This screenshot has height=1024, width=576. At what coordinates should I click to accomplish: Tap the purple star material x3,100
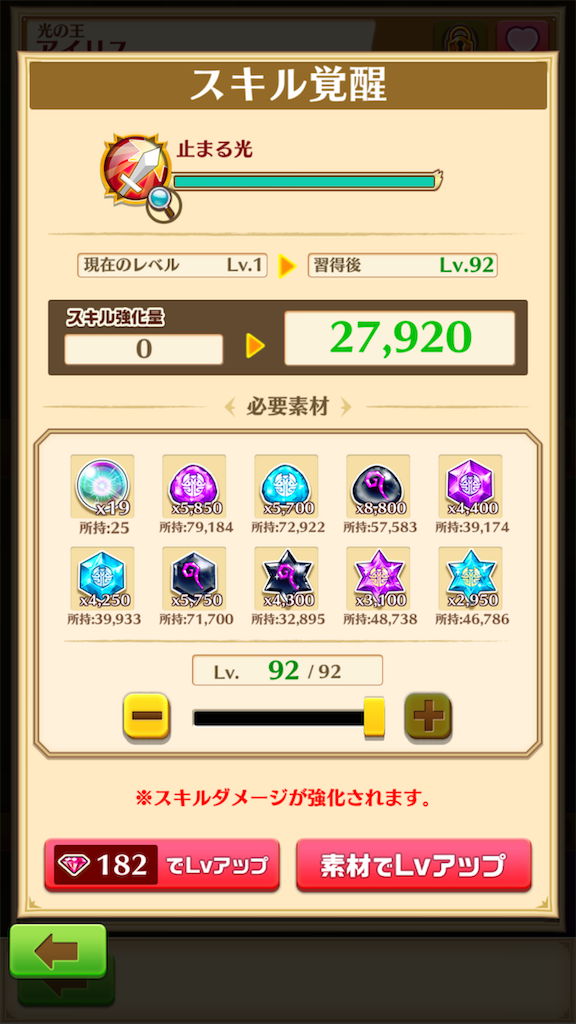tap(378, 578)
